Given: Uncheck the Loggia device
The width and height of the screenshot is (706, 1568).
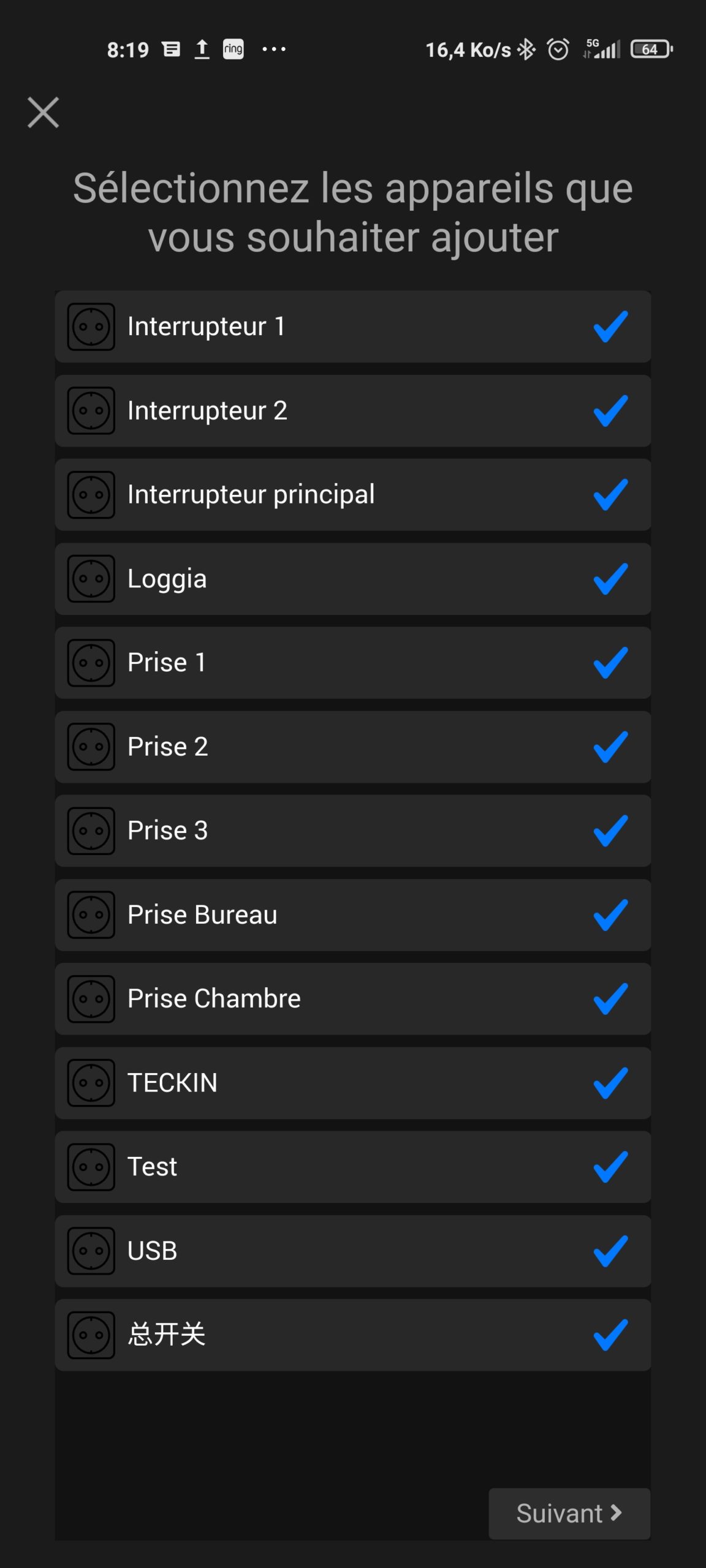Looking at the screenshot, I should (353, 579).
